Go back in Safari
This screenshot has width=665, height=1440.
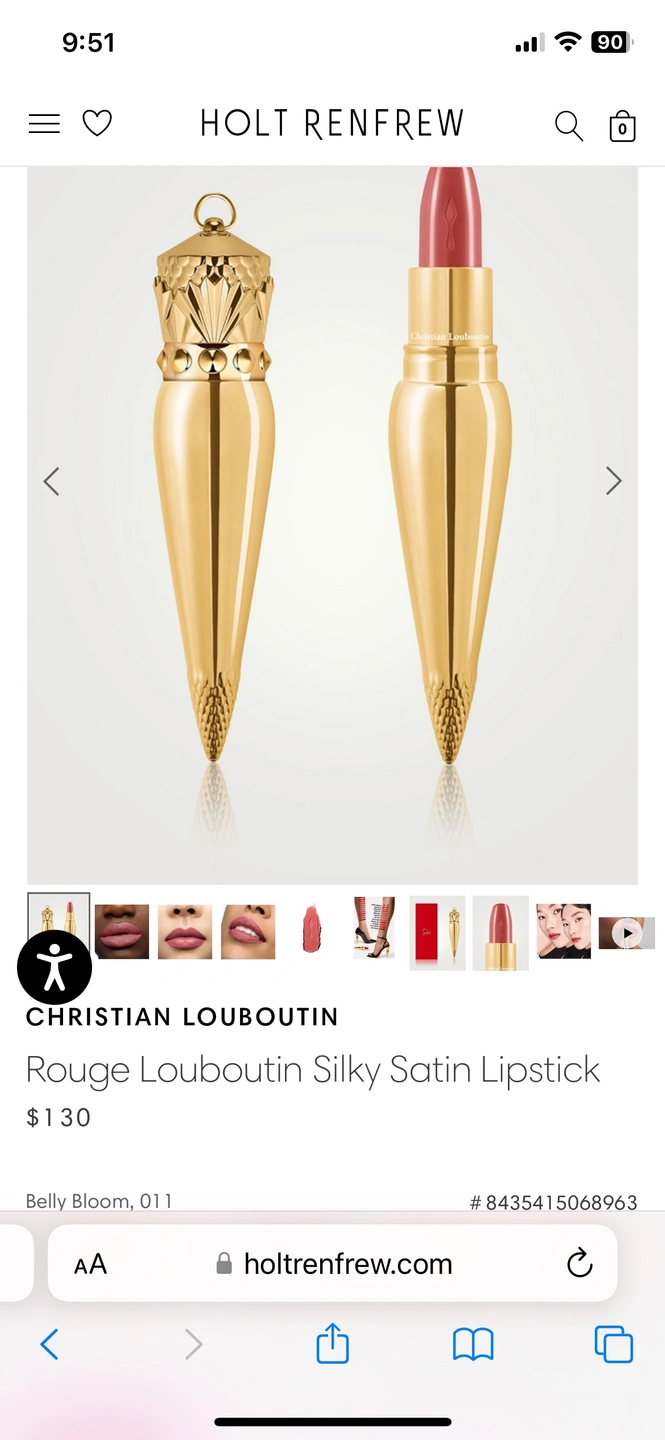coord(49,1344)
